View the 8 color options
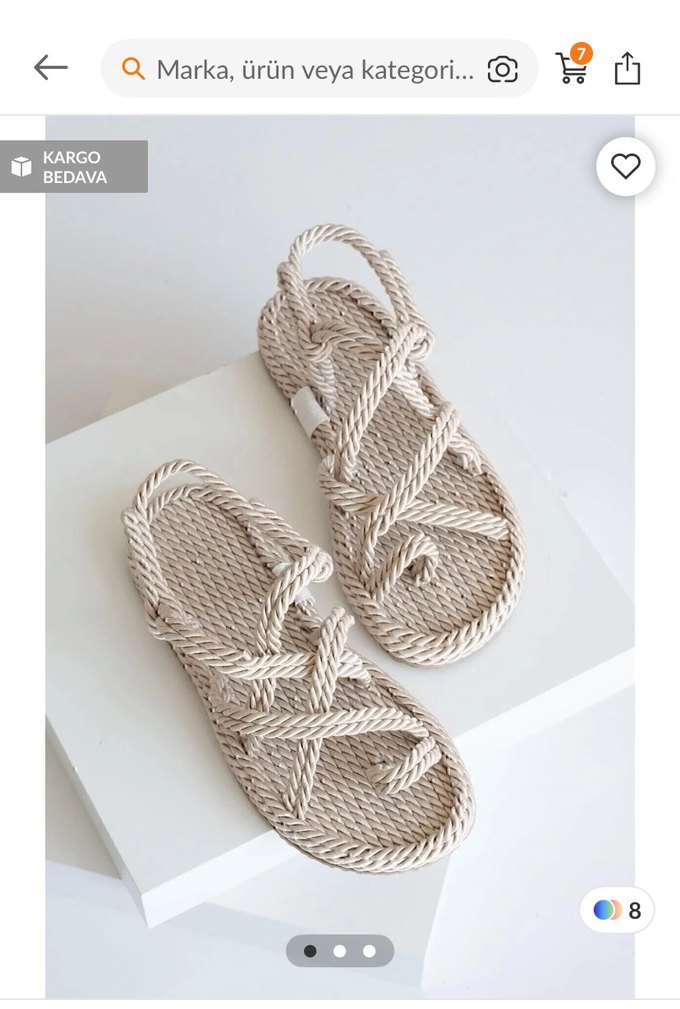Viewport: 680px width, 1009px height. (x=617, y=910)
